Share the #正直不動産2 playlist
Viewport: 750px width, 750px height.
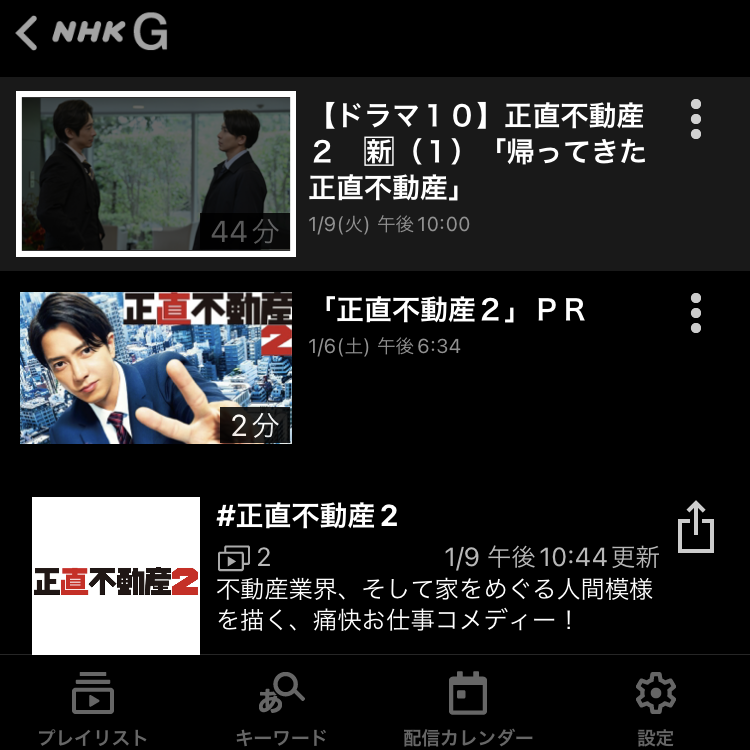click(696, 527)
